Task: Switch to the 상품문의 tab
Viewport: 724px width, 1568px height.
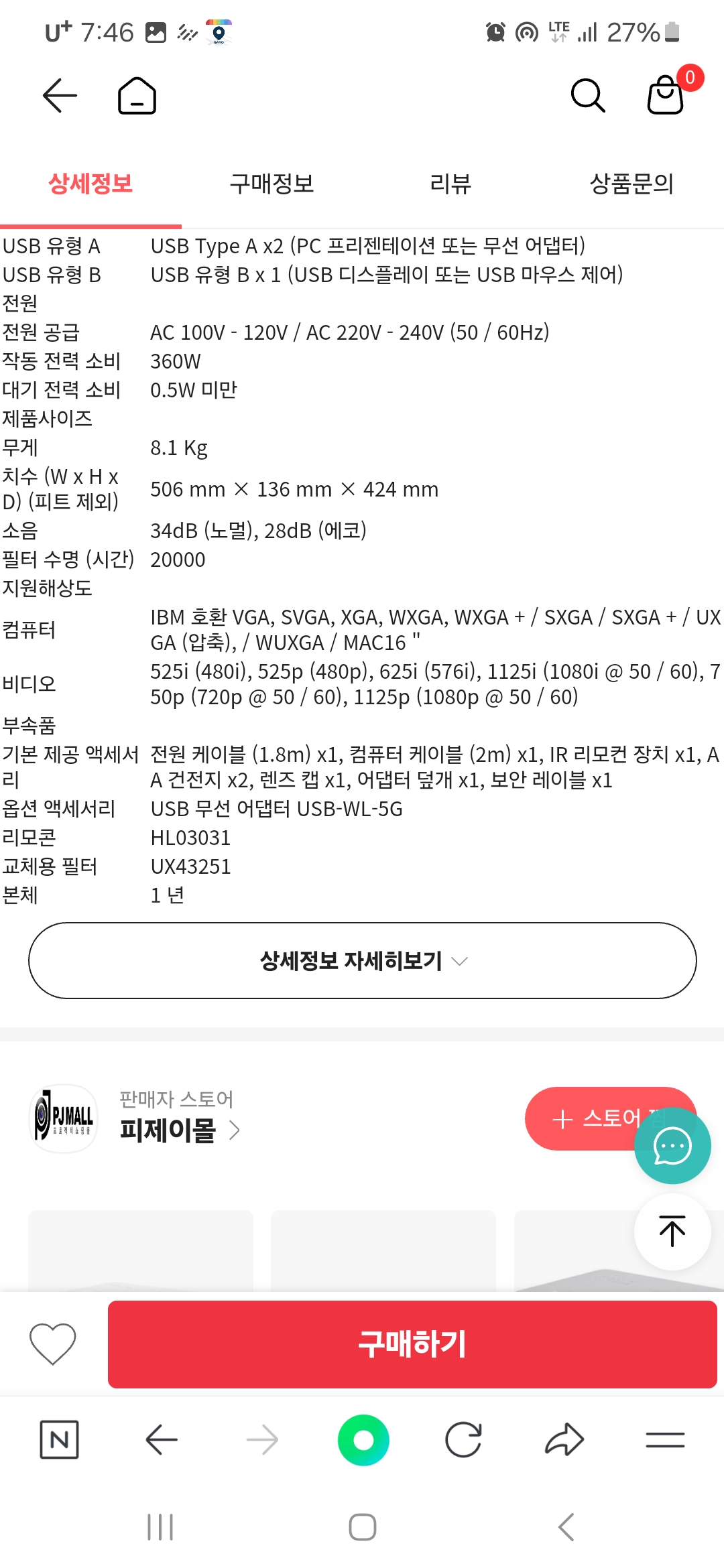Action: [631, 184]
